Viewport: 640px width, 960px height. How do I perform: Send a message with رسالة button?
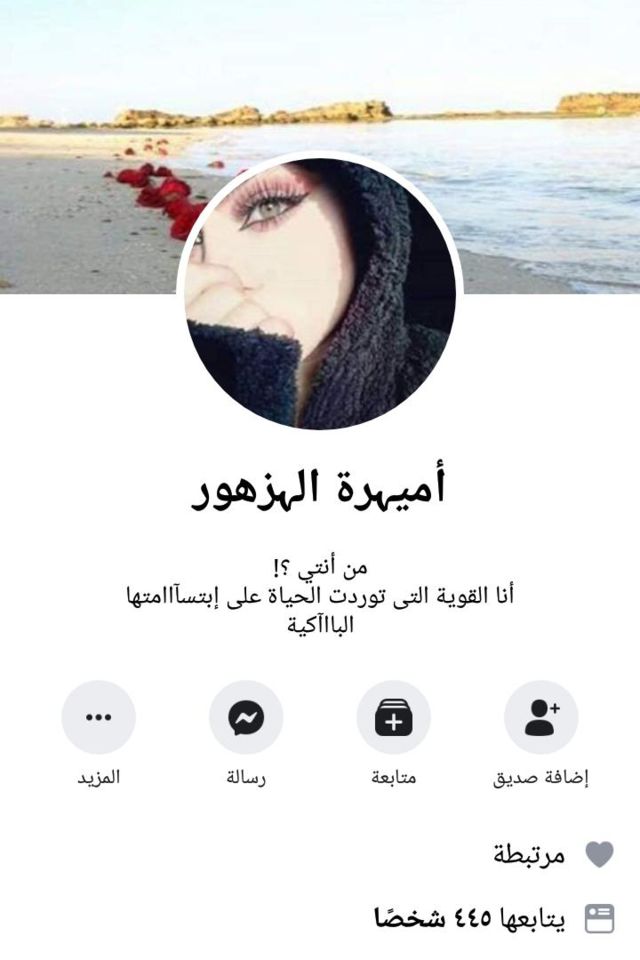[x=246, y=717]
